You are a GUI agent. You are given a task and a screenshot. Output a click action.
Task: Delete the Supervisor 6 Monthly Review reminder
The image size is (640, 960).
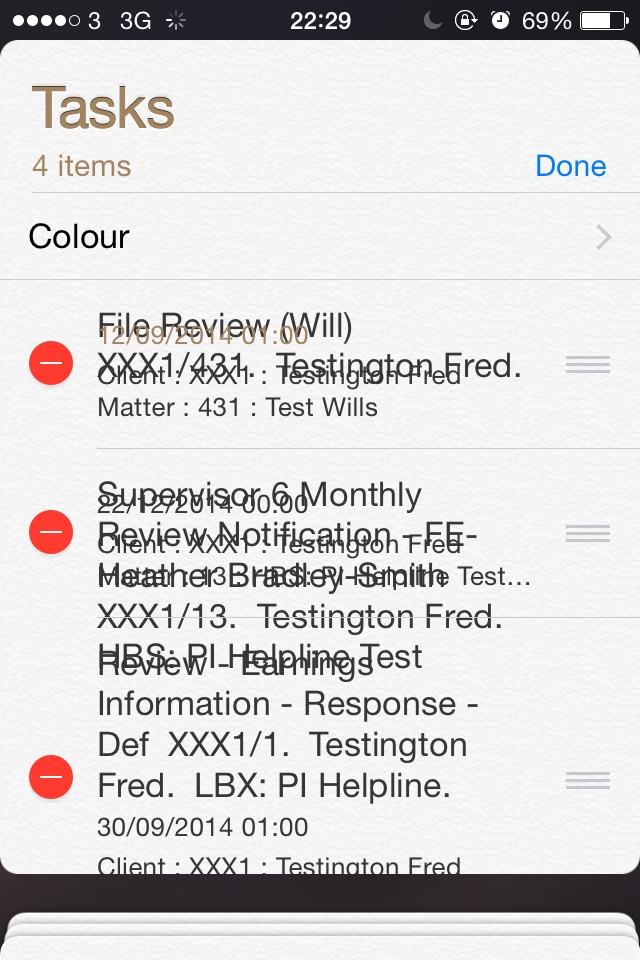(51, 531)
